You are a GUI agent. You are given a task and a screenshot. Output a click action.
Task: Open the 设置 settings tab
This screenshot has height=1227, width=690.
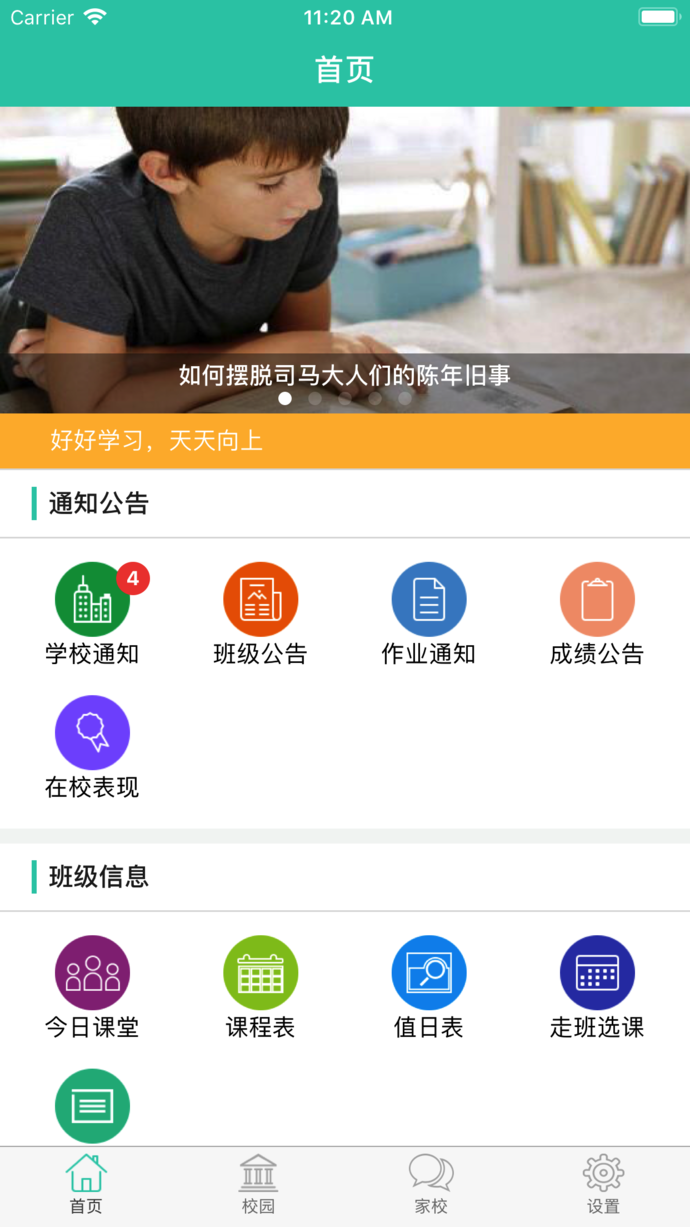(603, 1185)
